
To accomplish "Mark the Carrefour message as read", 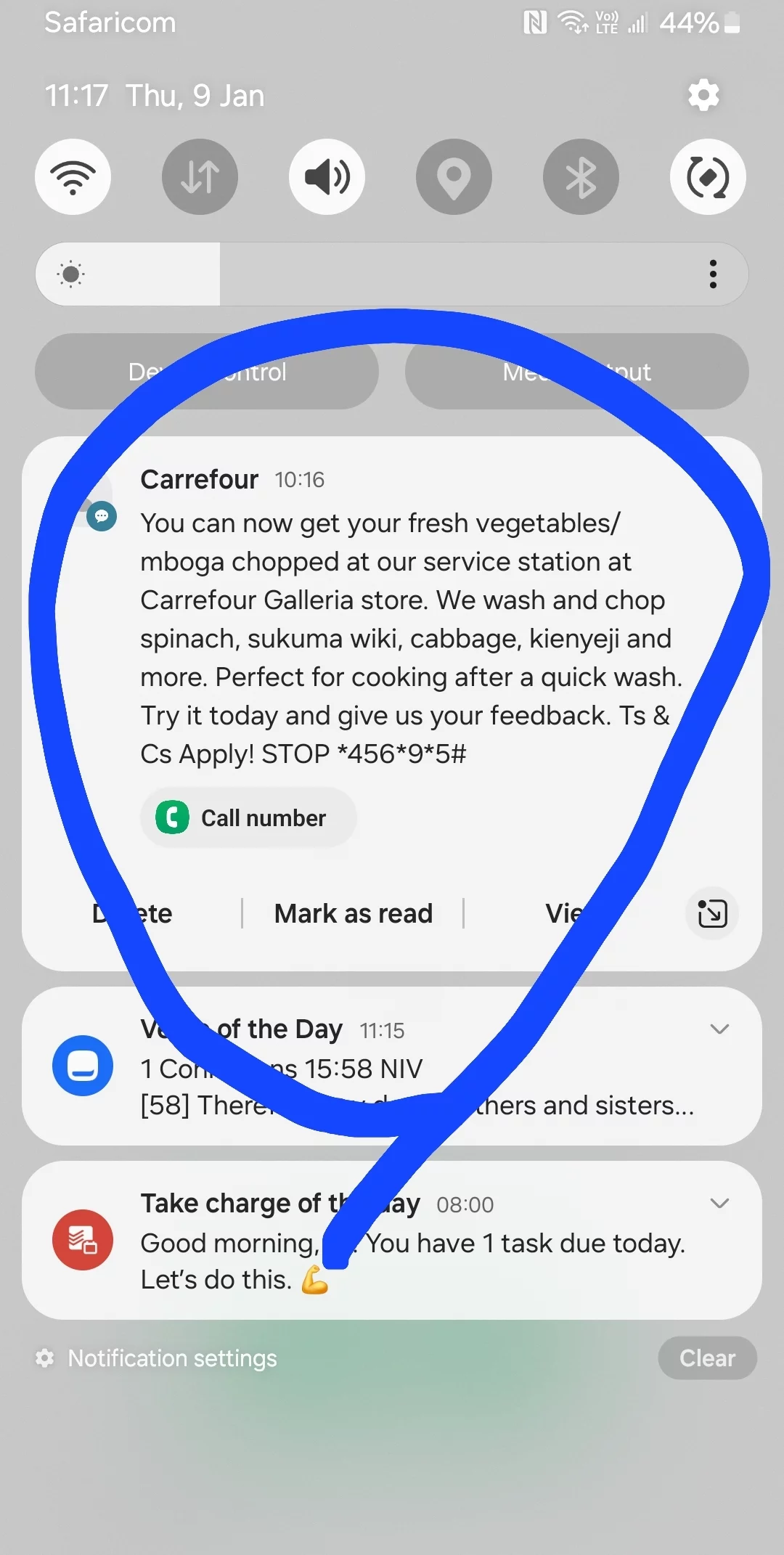I will tap(354, 913).
